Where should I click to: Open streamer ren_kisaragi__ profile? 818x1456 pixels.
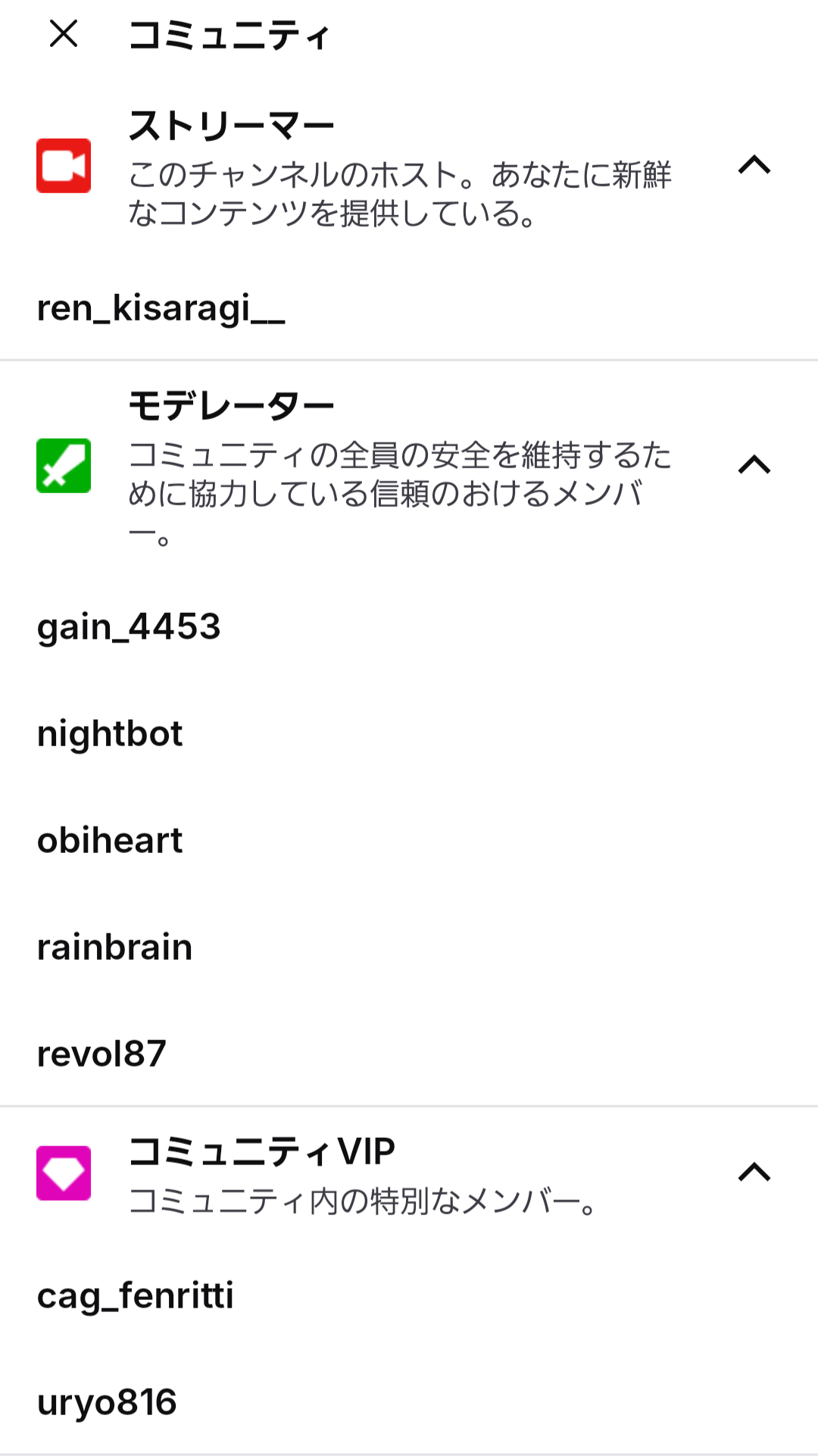click(x=161, y=308)
